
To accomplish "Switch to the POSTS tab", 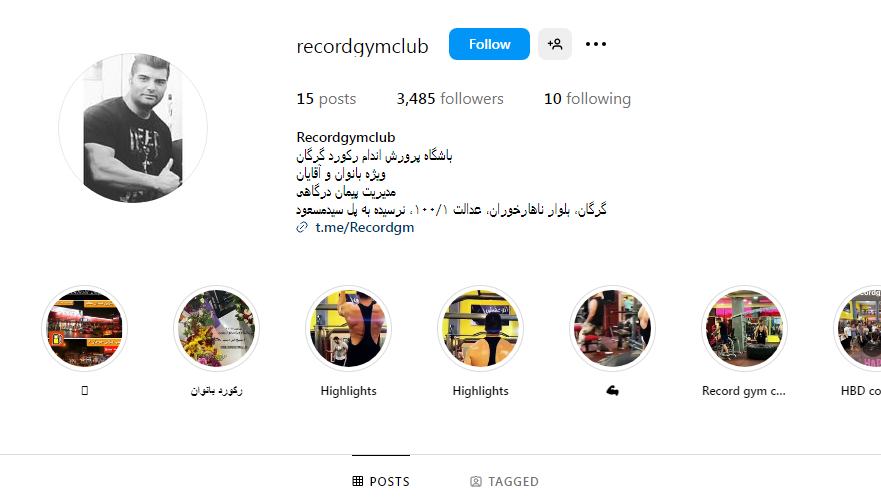I will (381, 481).
